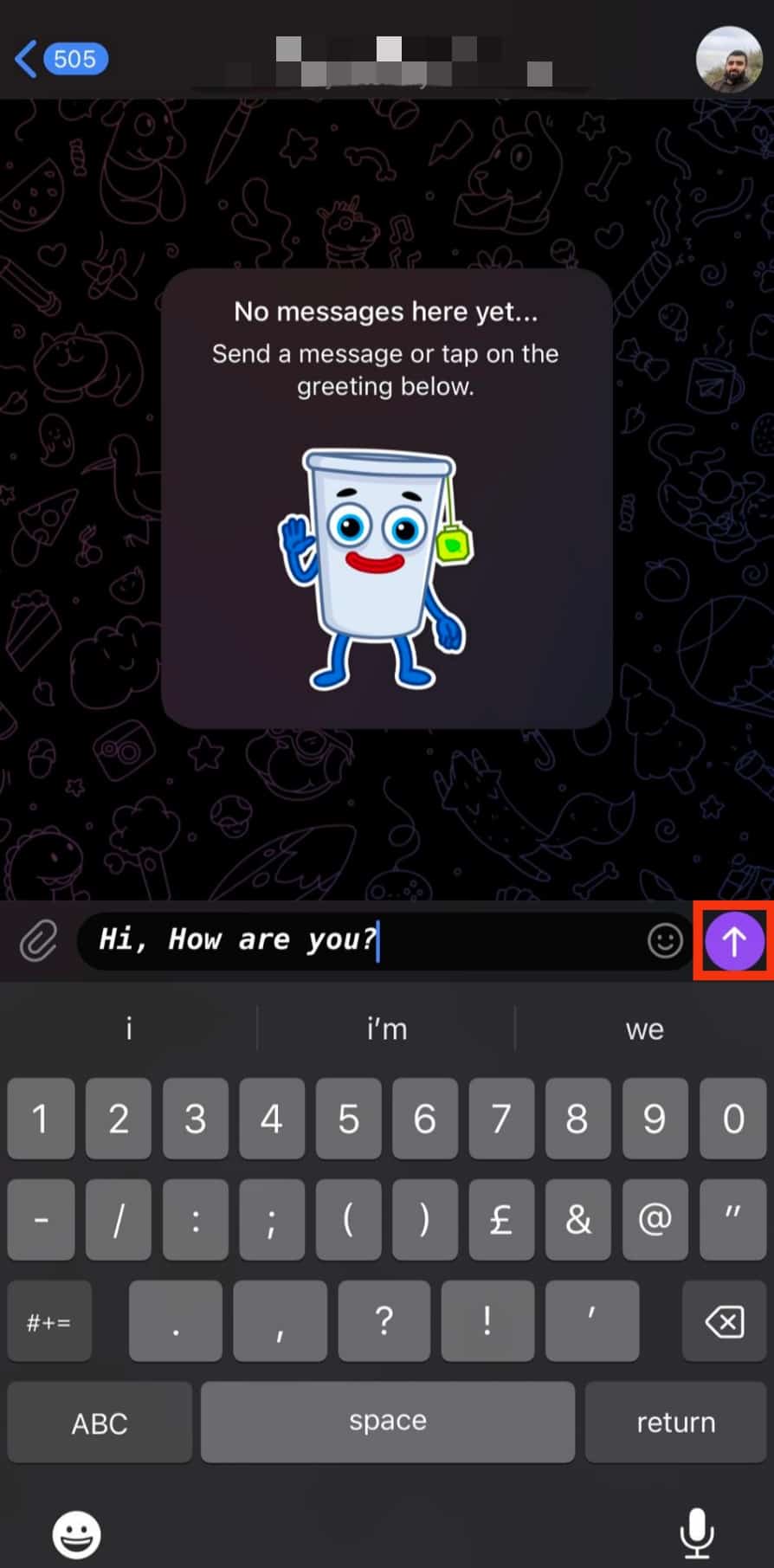Screen dimensions: 774x1568
Task: Send the message with the arrow button
Action: pyautogui.click(x=734, y=940)
